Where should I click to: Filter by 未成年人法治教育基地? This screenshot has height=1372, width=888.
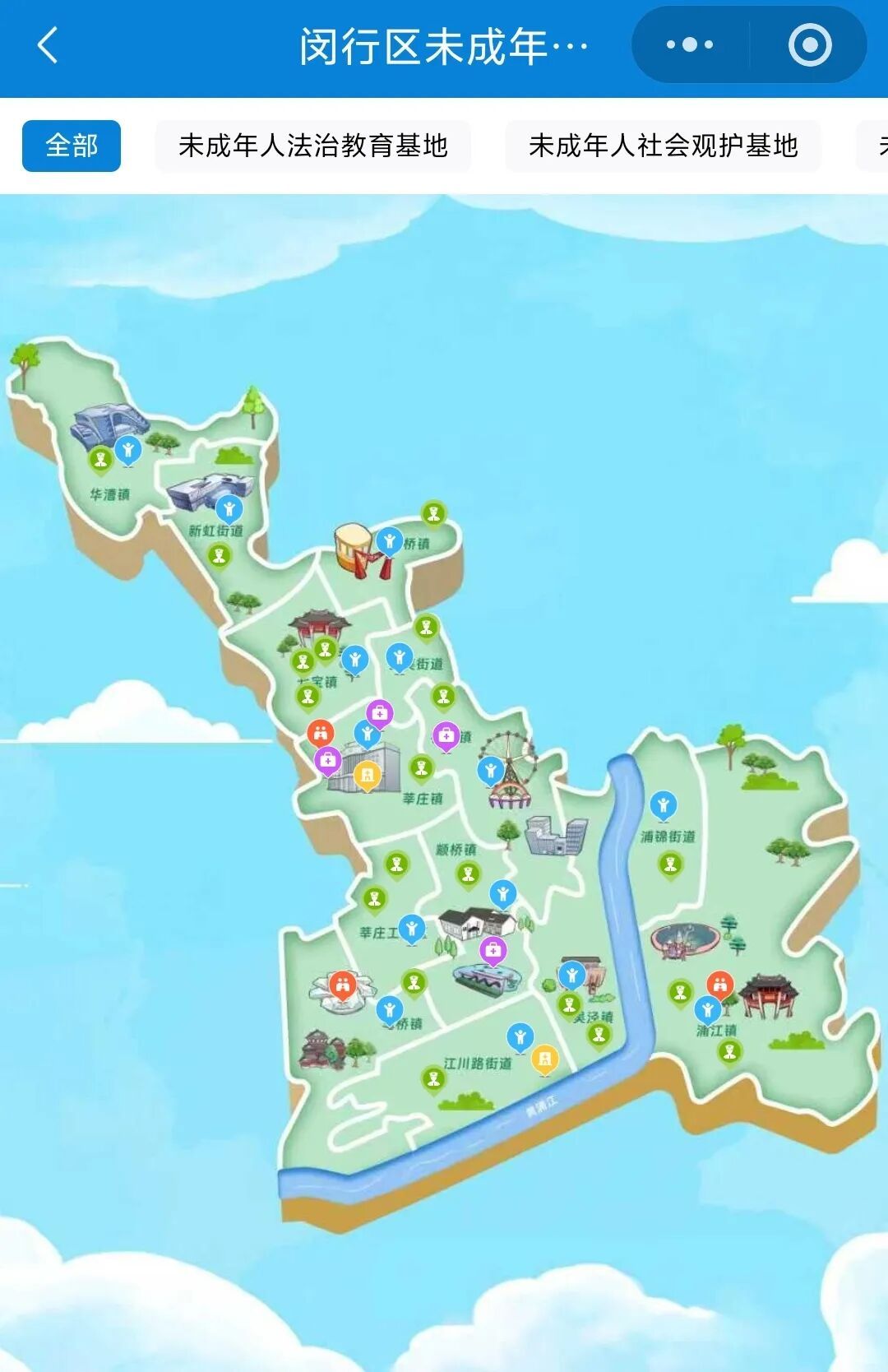pos(312,146)
